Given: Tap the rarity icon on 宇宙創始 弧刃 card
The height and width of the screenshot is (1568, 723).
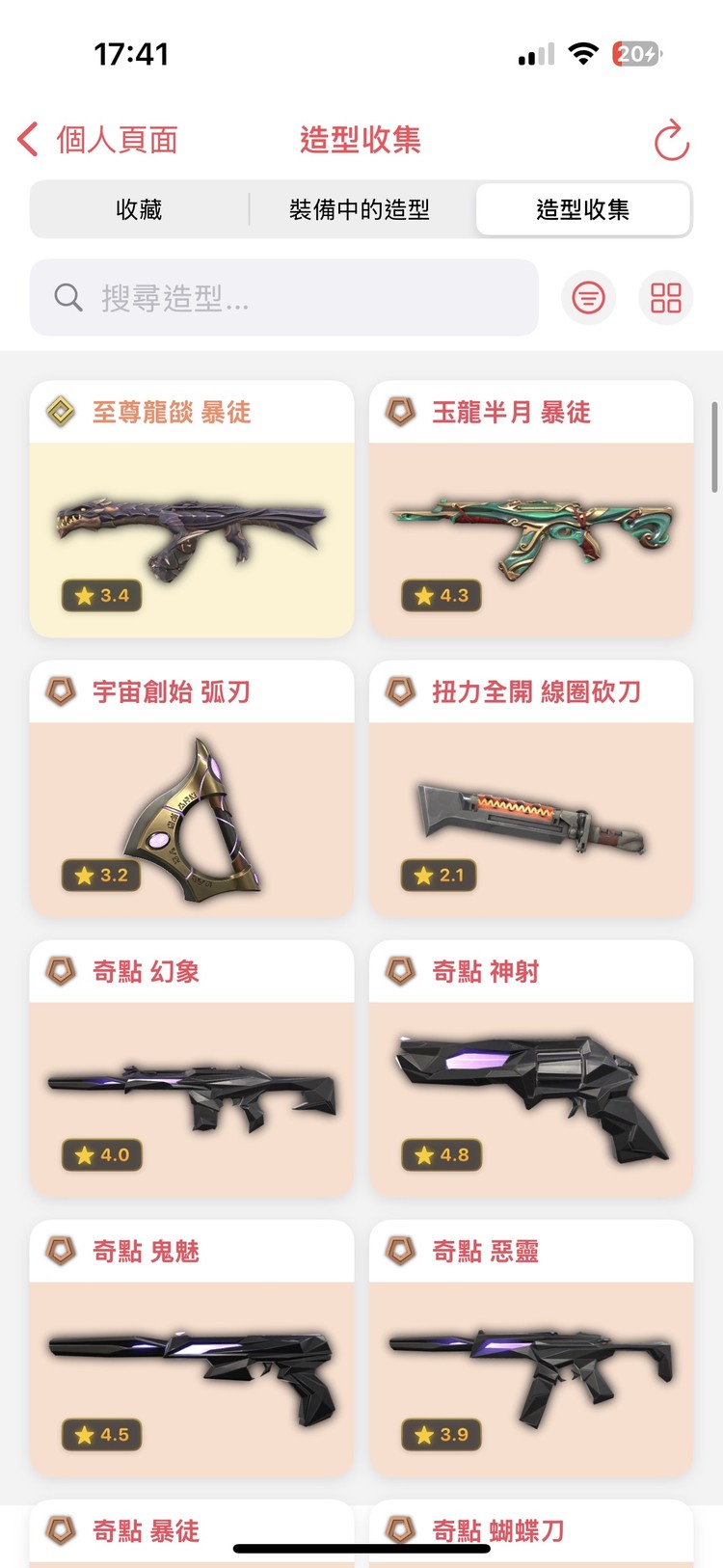Looking at the screenshot, I should (60, 691).
